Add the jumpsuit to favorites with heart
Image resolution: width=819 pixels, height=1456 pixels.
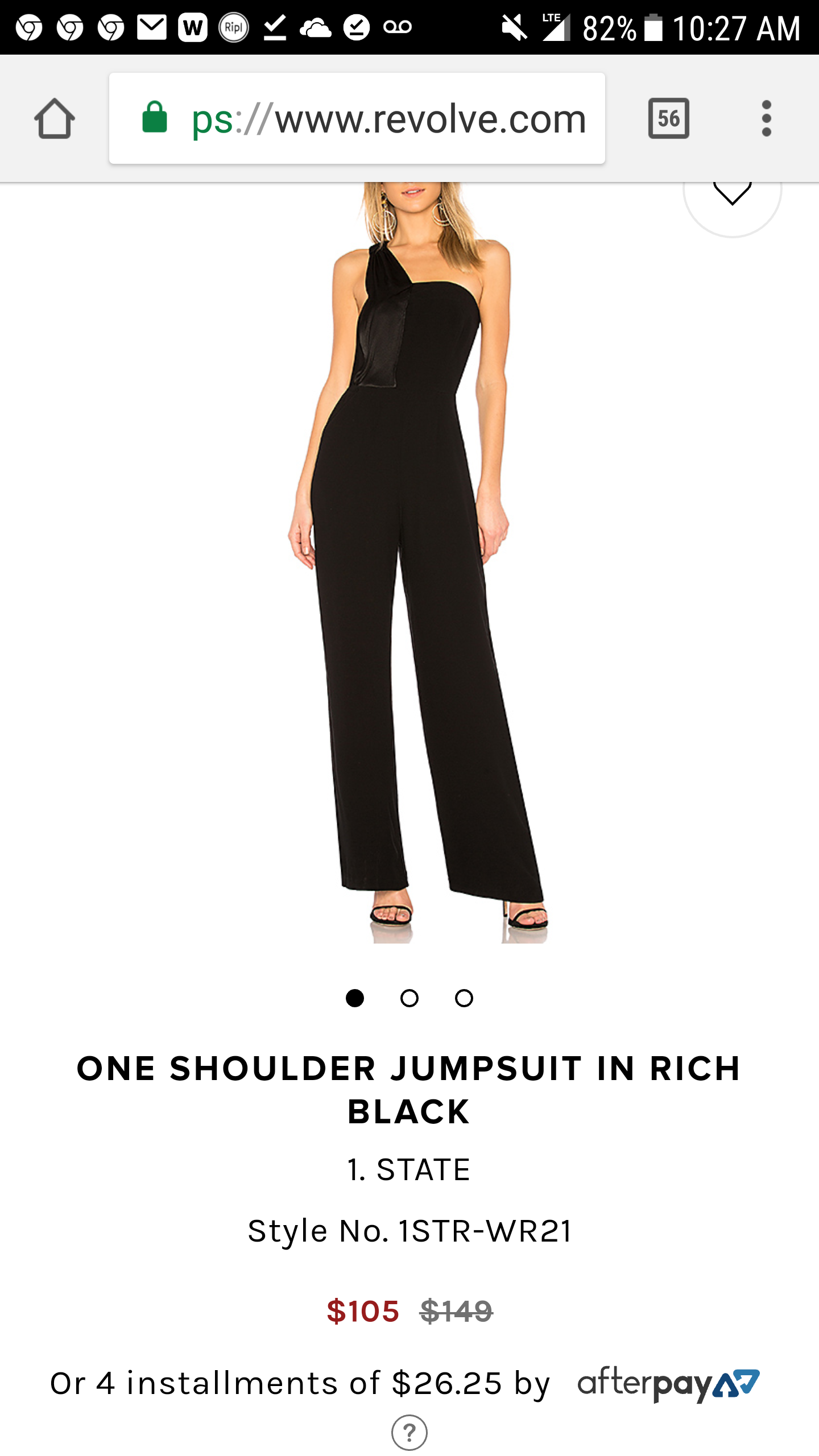tap(732, 196)
